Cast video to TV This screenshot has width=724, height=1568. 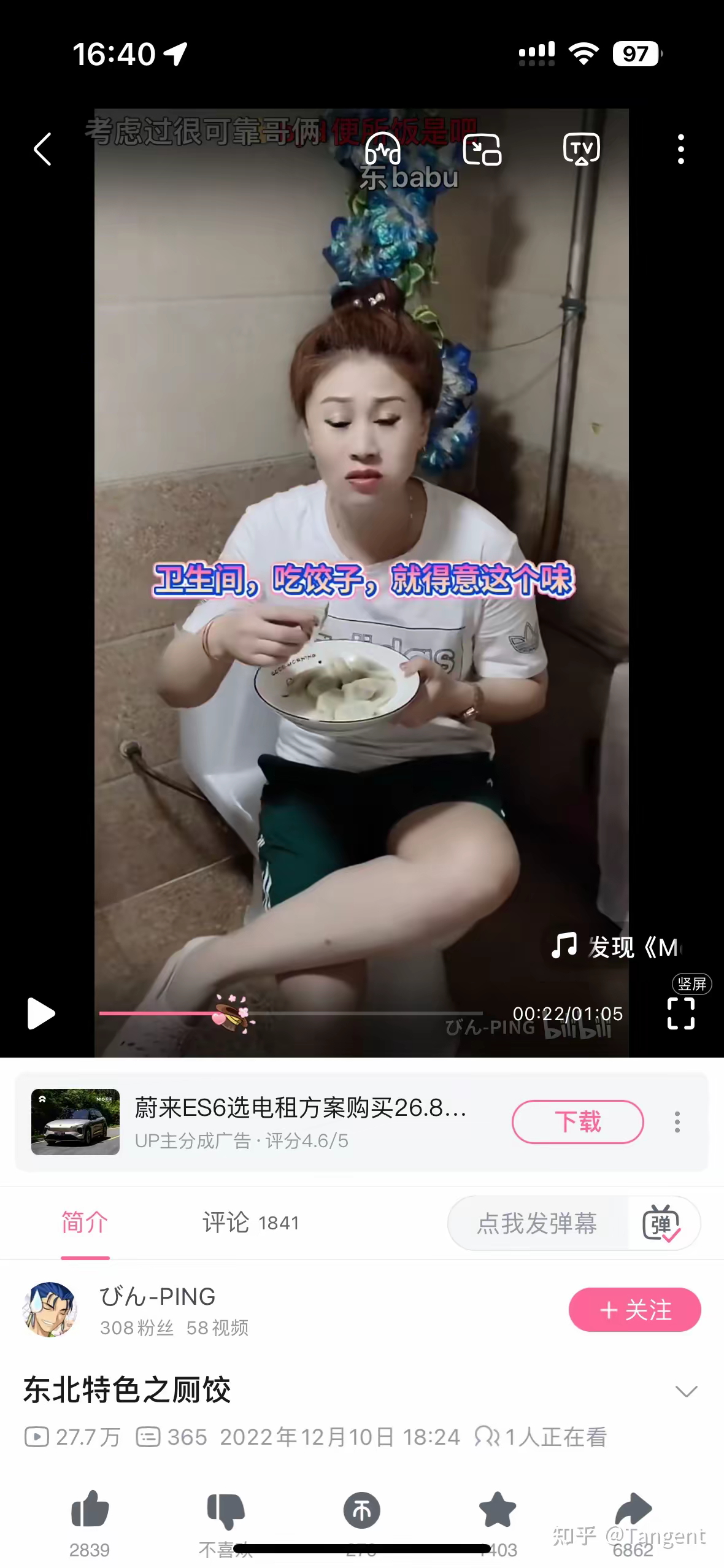(x=581, y=149)
